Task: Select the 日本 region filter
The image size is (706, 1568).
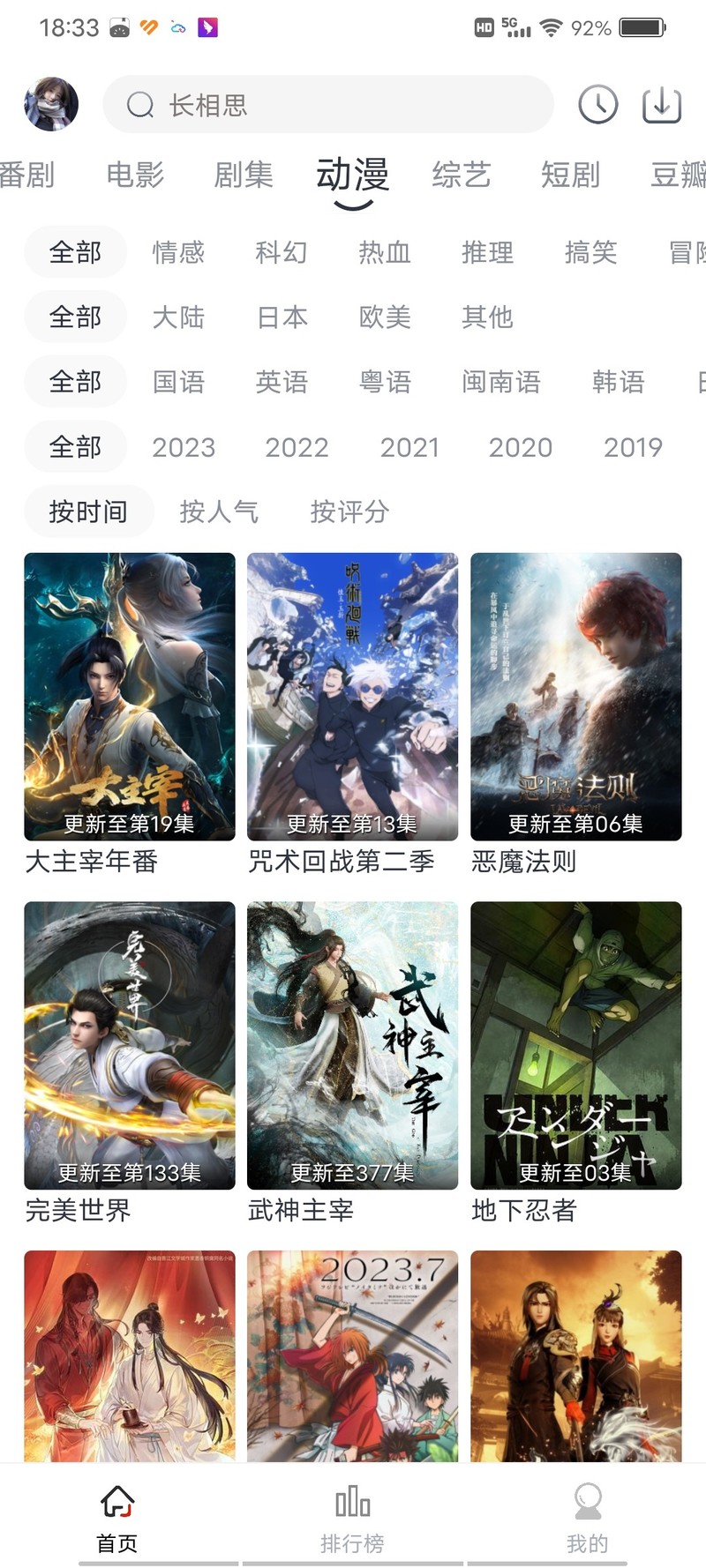Action: (281, 317)
